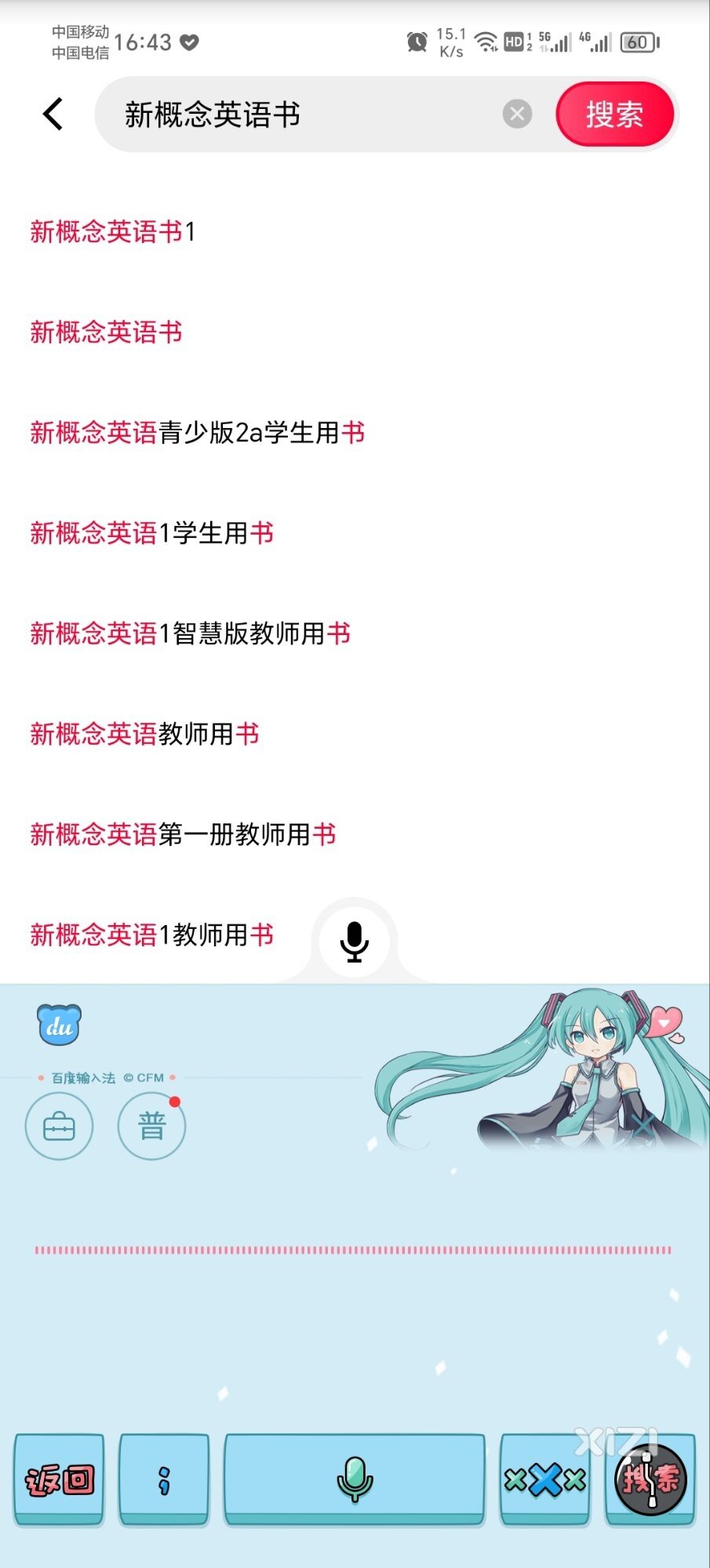Tap the keyboard's 搜索 key
The height and width of the screenshot is (1568, 710).
click(x=650, y=1480)
